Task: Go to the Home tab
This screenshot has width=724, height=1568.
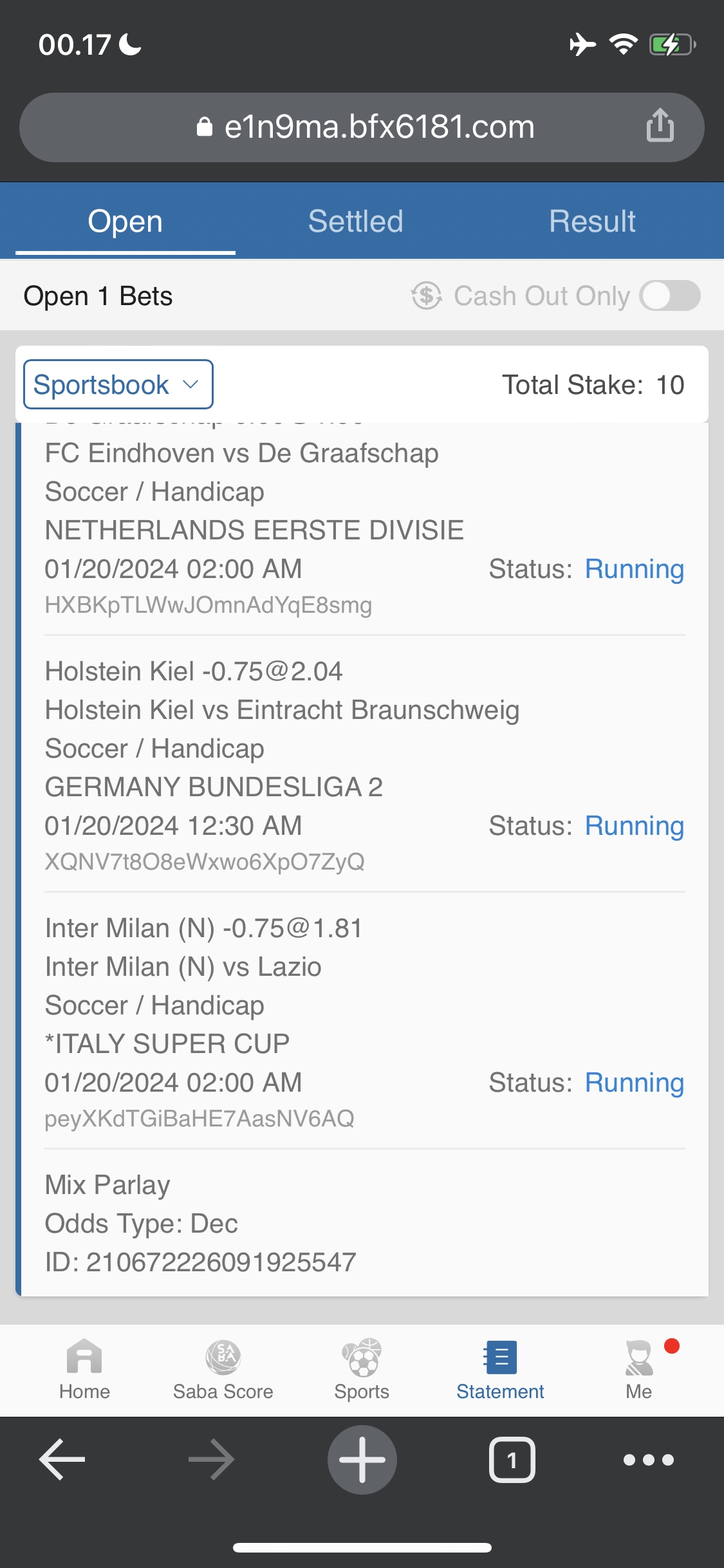Action: (84, 1368)
